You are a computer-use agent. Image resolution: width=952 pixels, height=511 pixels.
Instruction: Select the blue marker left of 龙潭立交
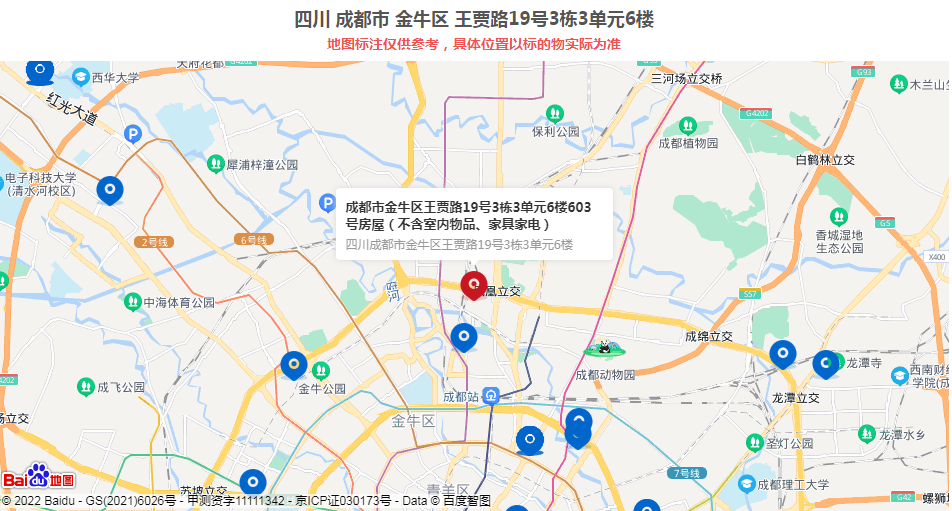click(782, 354)
